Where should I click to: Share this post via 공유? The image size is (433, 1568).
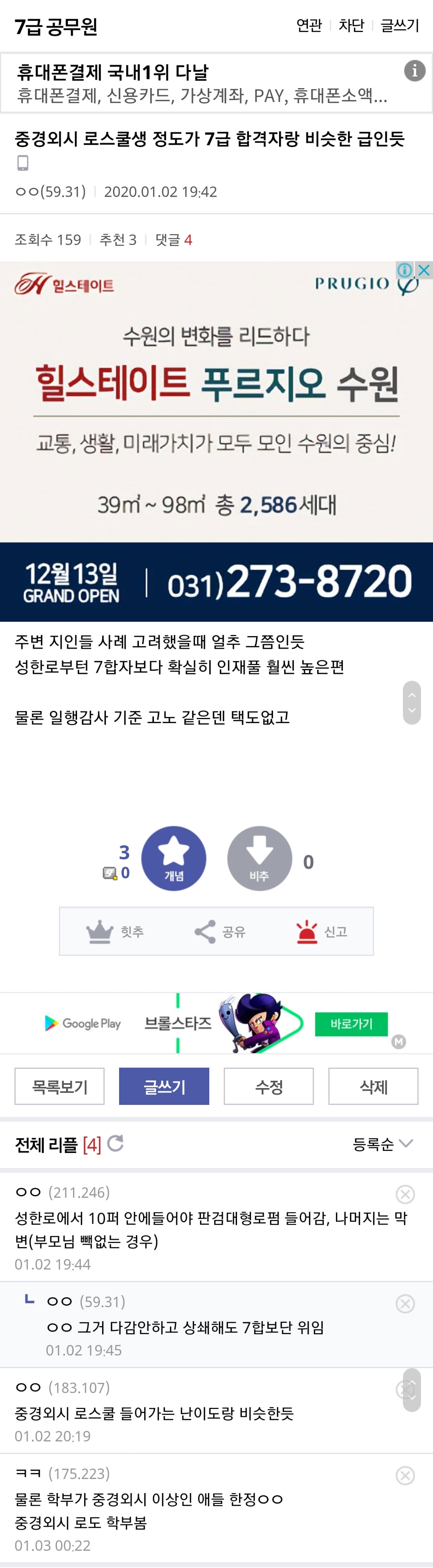pyautogui.click(x=219, y=931)
